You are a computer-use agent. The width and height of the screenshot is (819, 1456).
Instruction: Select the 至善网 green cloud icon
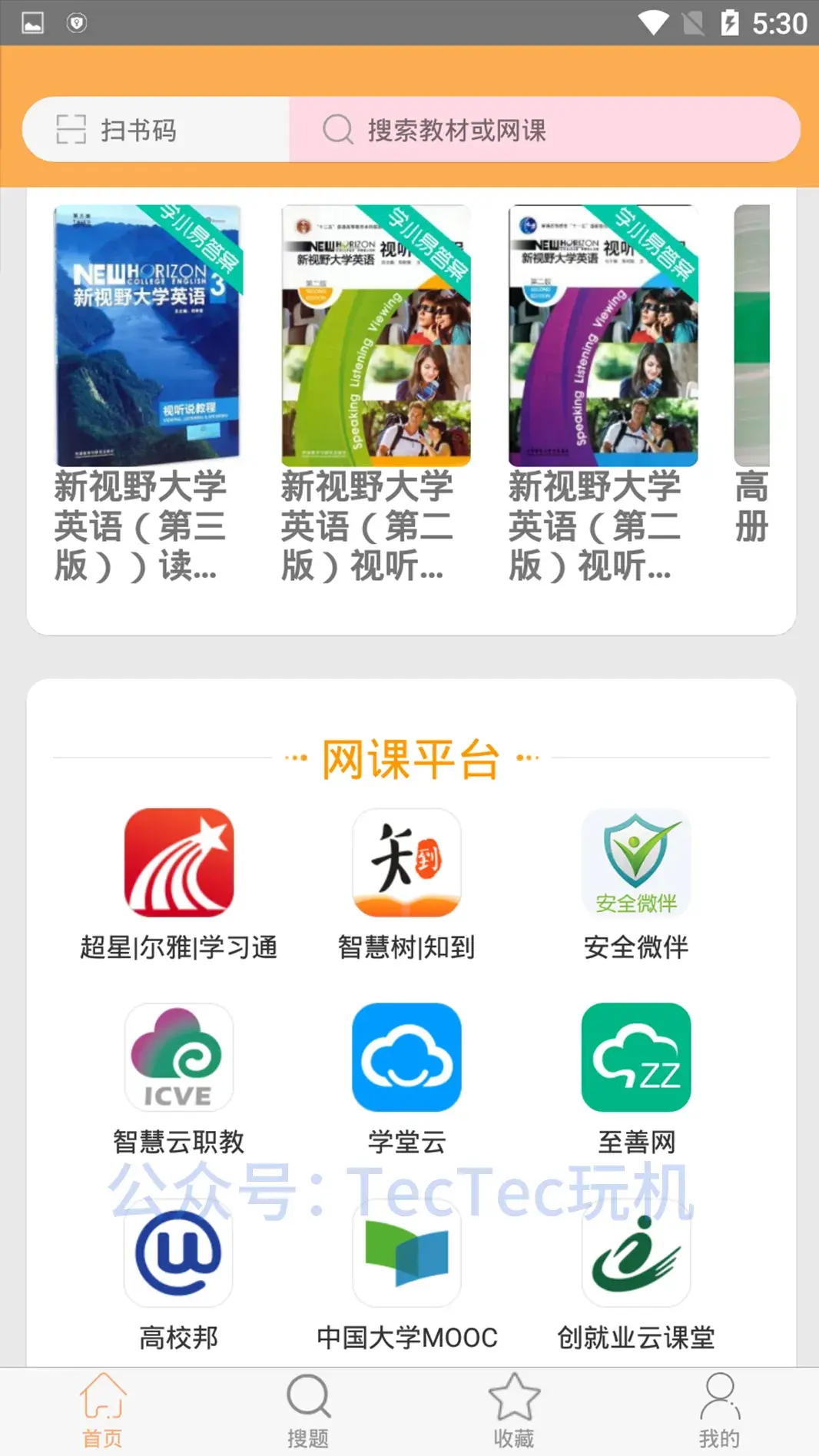pyautogui.click(x=637, y=1059)
